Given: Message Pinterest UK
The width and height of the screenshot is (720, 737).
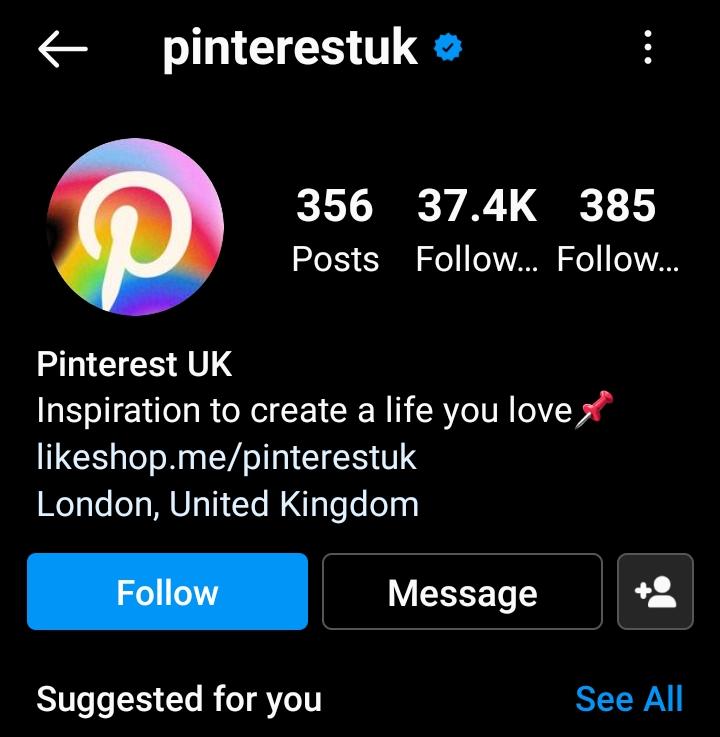Looking at the screenshot, I should point(462,592).
